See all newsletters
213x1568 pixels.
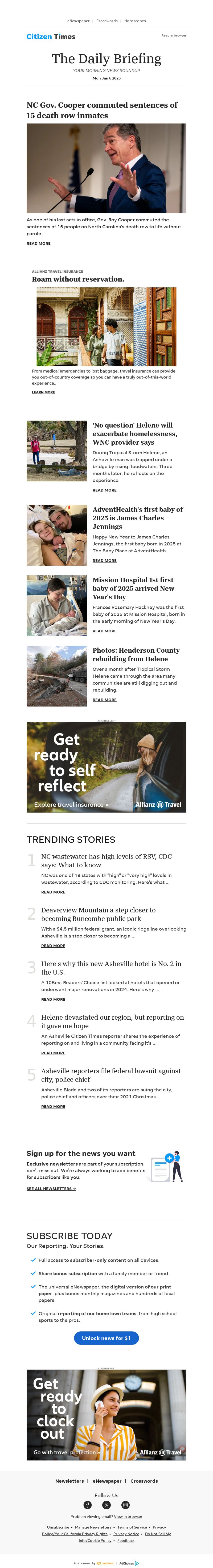coord(51,1188)
